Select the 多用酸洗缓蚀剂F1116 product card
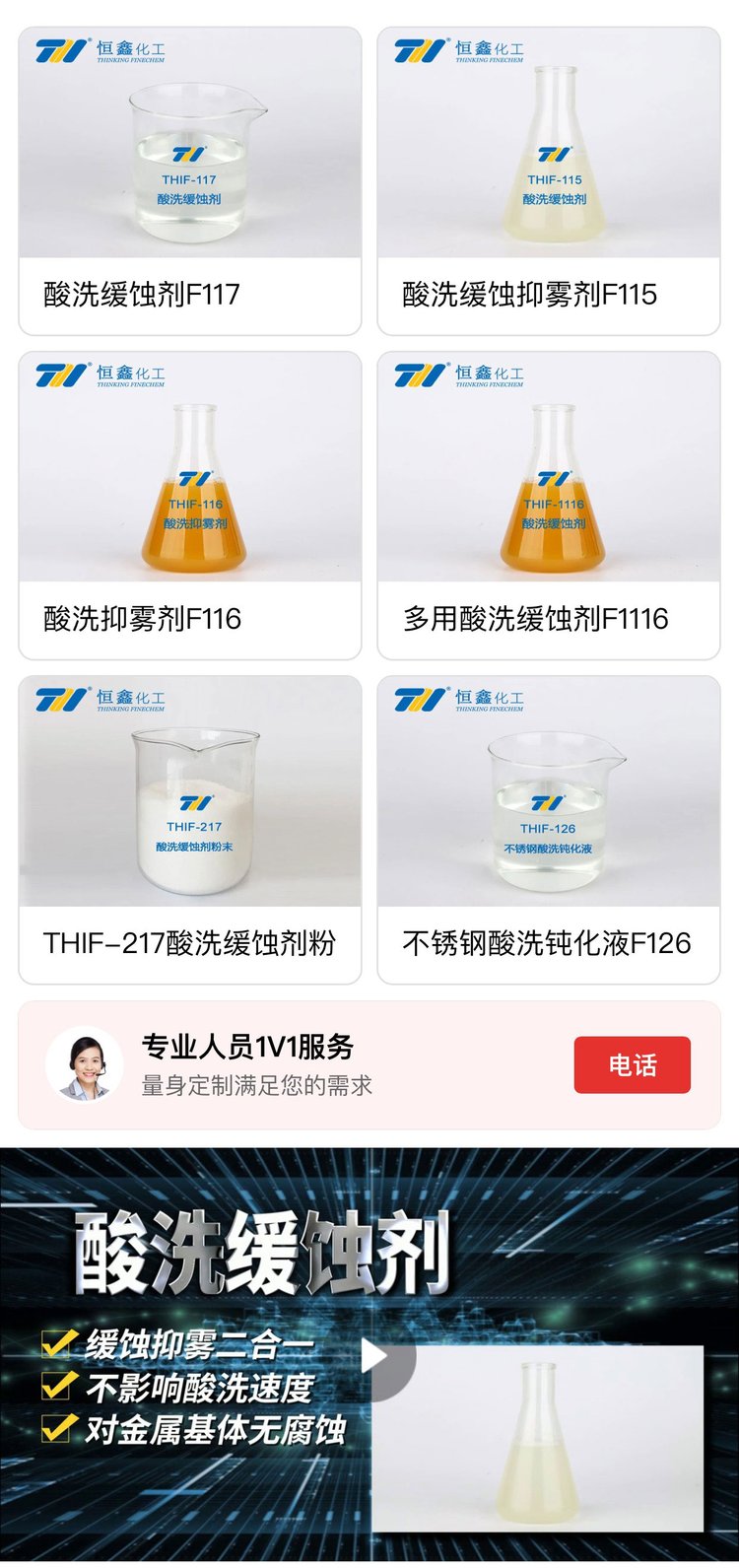739x1568 pixels. point(549,505)
